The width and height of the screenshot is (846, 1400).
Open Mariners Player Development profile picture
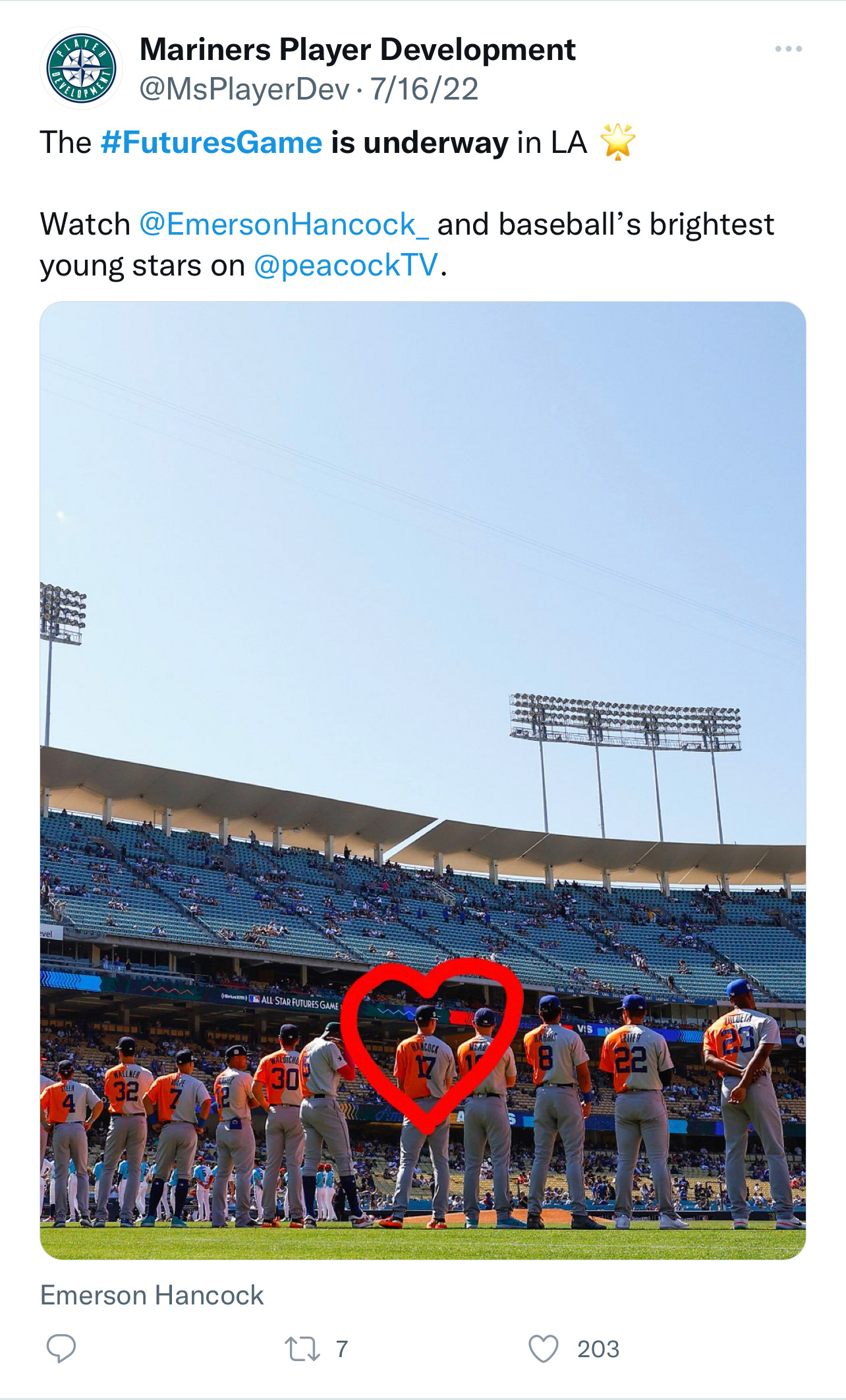coord(82,69)
